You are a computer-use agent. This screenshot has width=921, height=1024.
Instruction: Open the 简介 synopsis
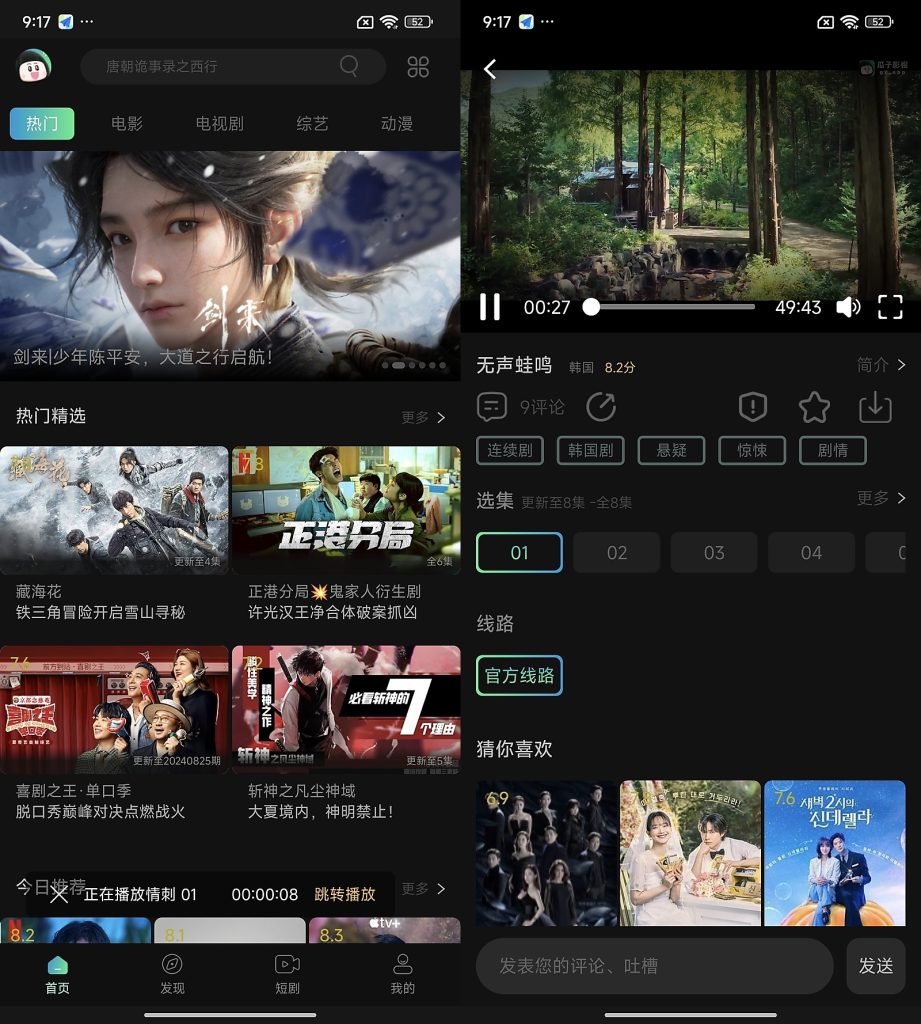click(x=881, y=365)
